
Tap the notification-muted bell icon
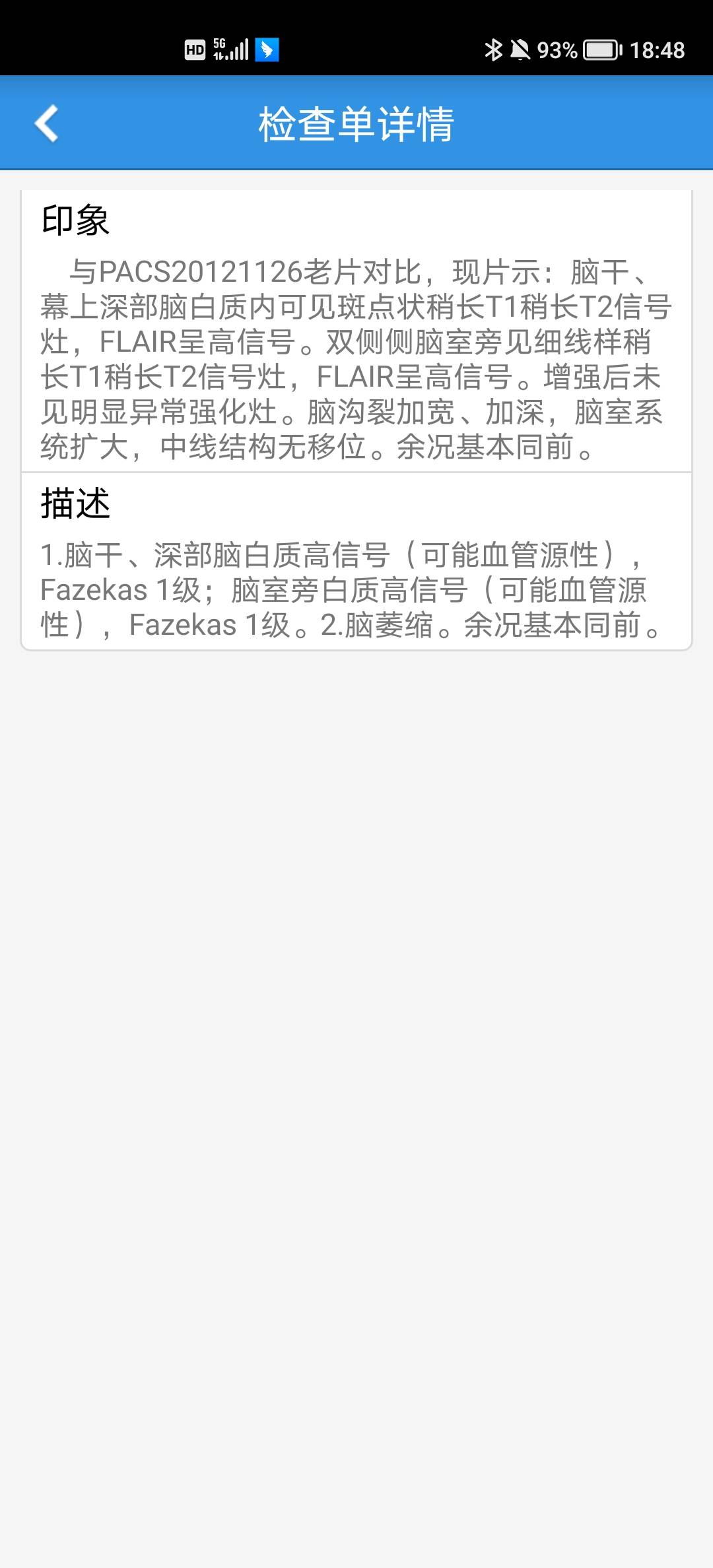coord(522,49)
